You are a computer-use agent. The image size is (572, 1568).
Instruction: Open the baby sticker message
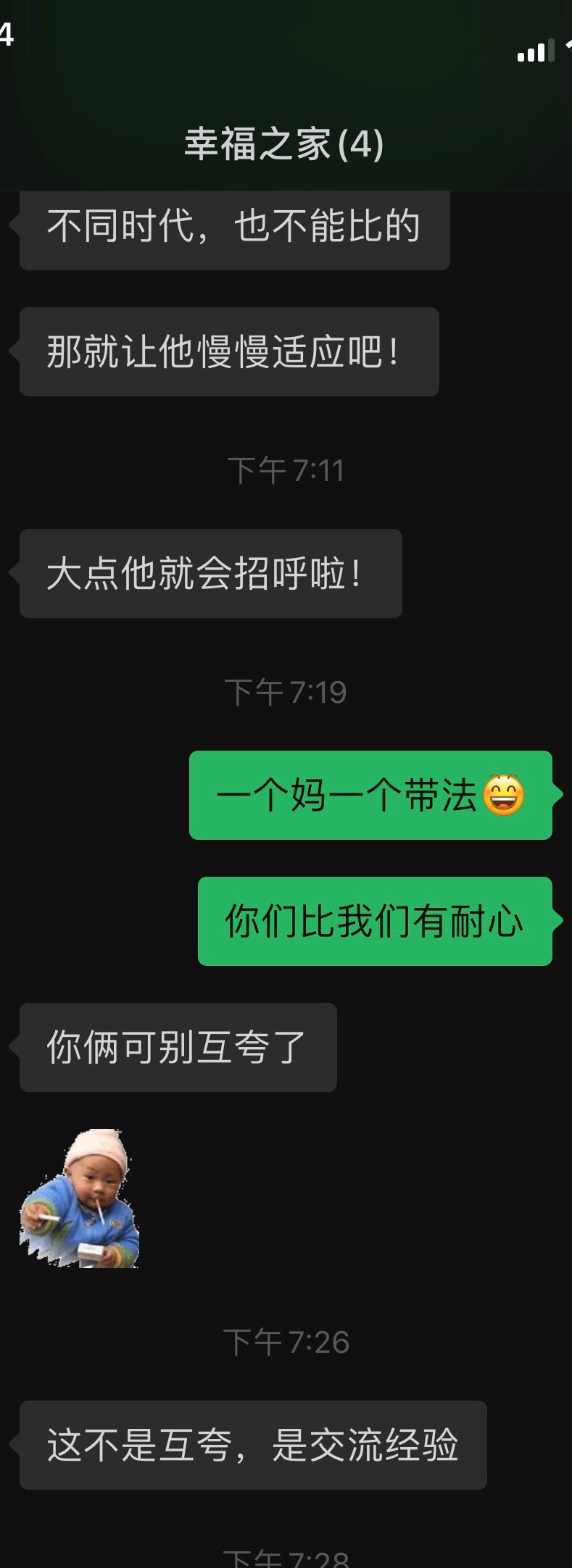pyautogui.click(x=80, y=1198)
